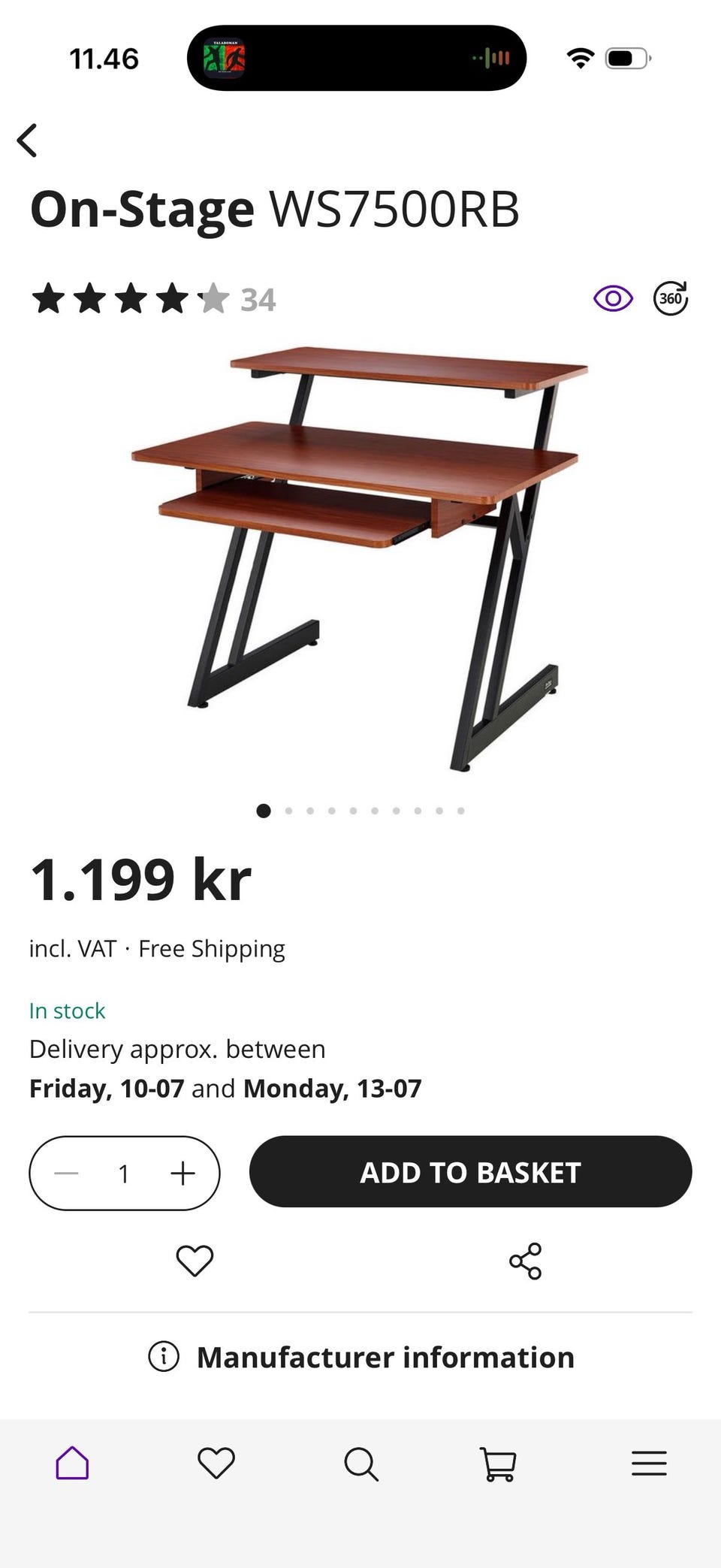Open the wishlist tab in bottom bar
The image size is (721, 1568).
[216, 1463]
